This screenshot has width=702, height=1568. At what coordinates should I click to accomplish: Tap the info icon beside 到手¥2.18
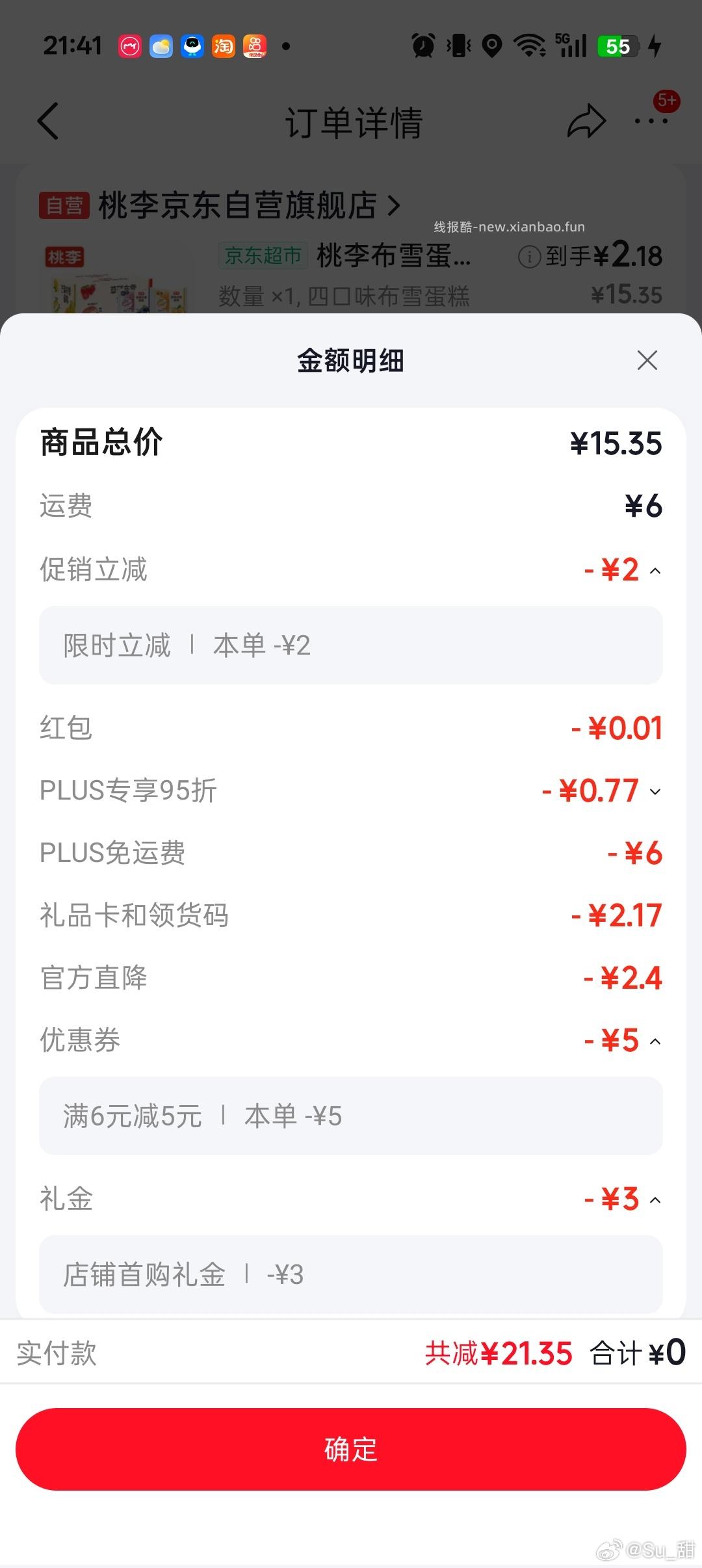click(x=530, y=256)
